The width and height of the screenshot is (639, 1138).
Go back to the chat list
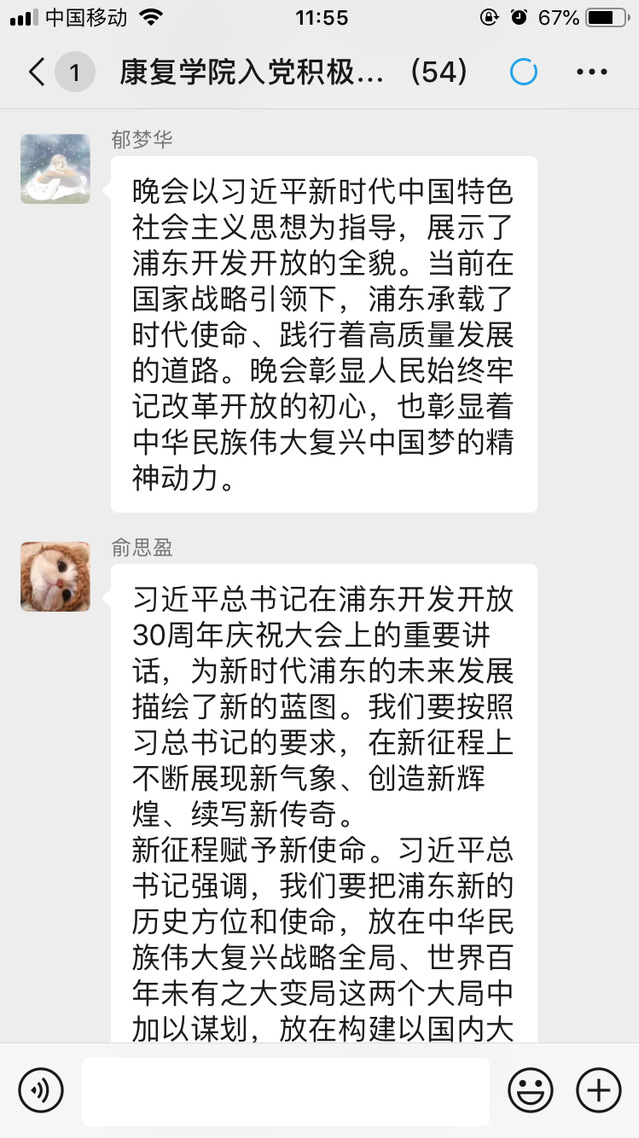38,72
